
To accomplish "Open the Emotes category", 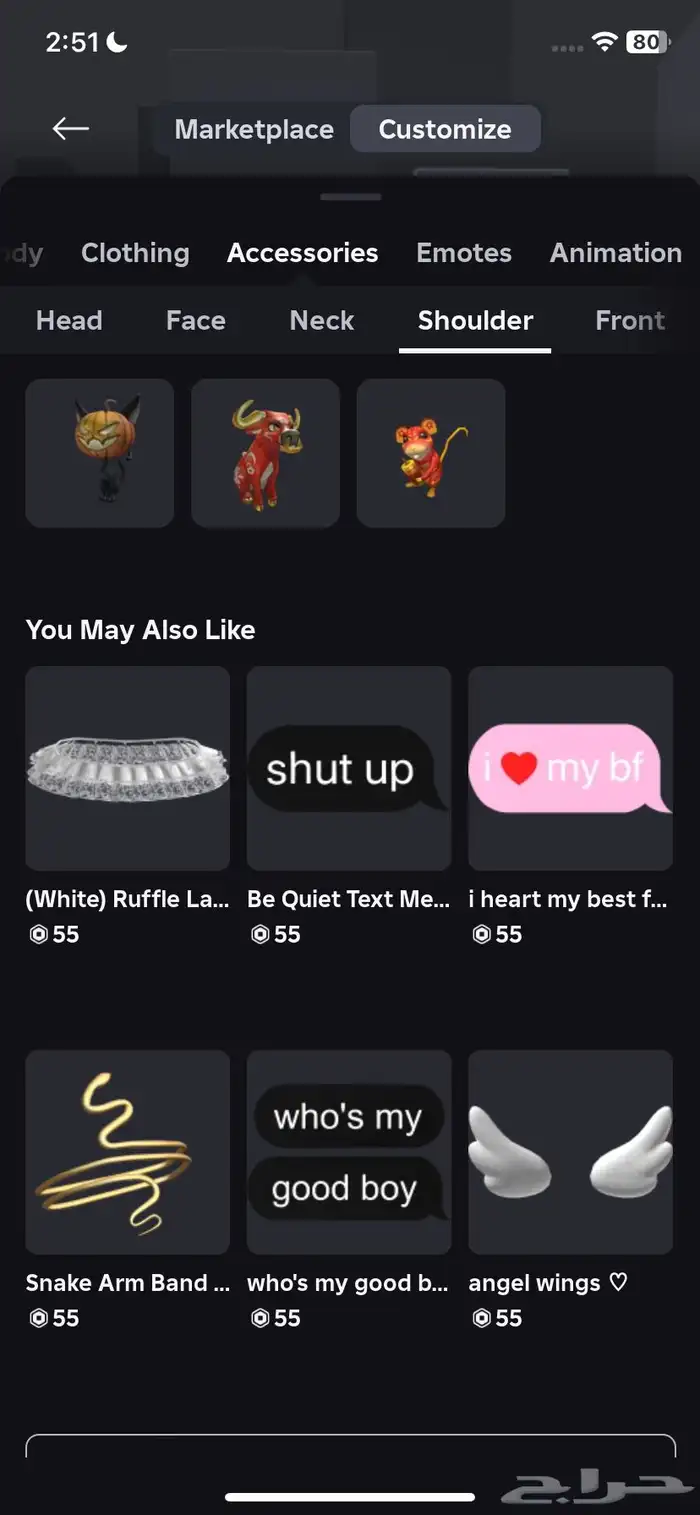I will click(464, 253).
